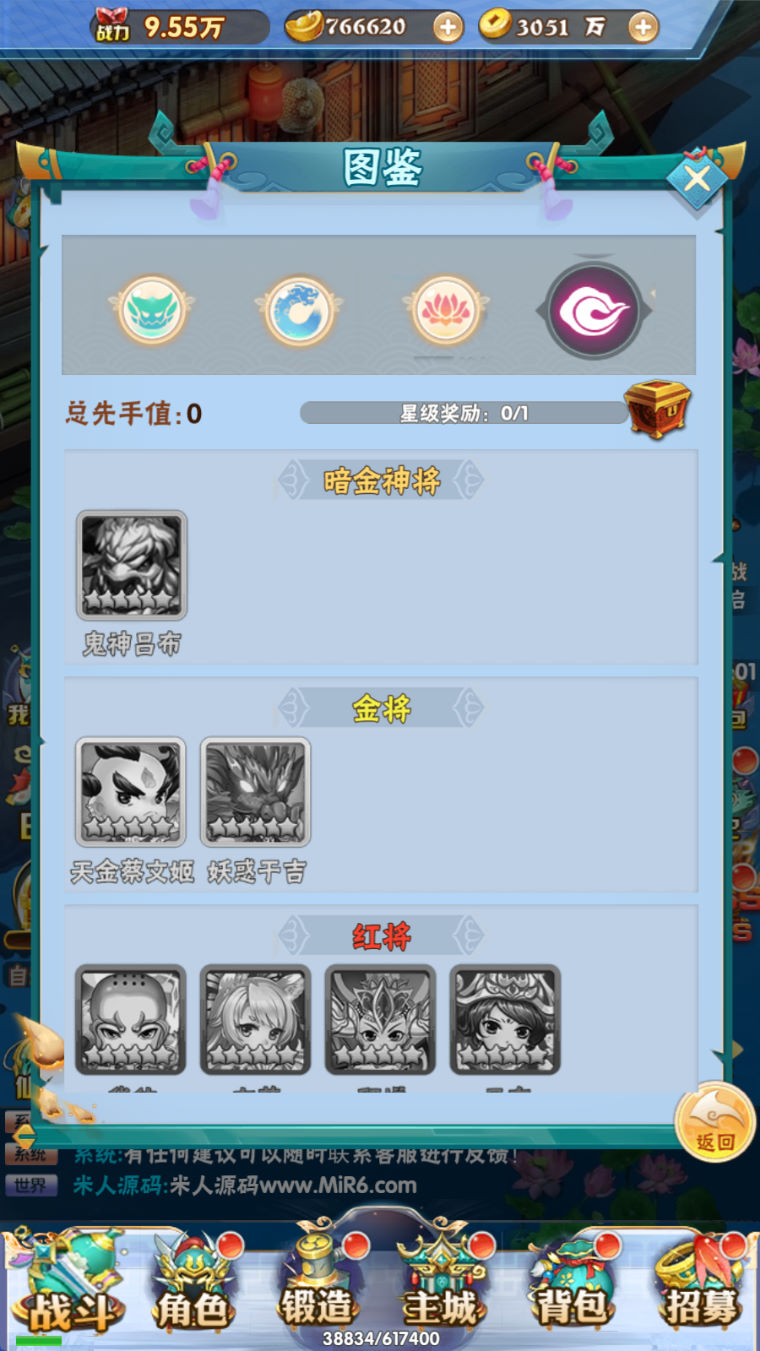Select the green mask faction tab
The image size is (760, 1351).
pos(151,310)
